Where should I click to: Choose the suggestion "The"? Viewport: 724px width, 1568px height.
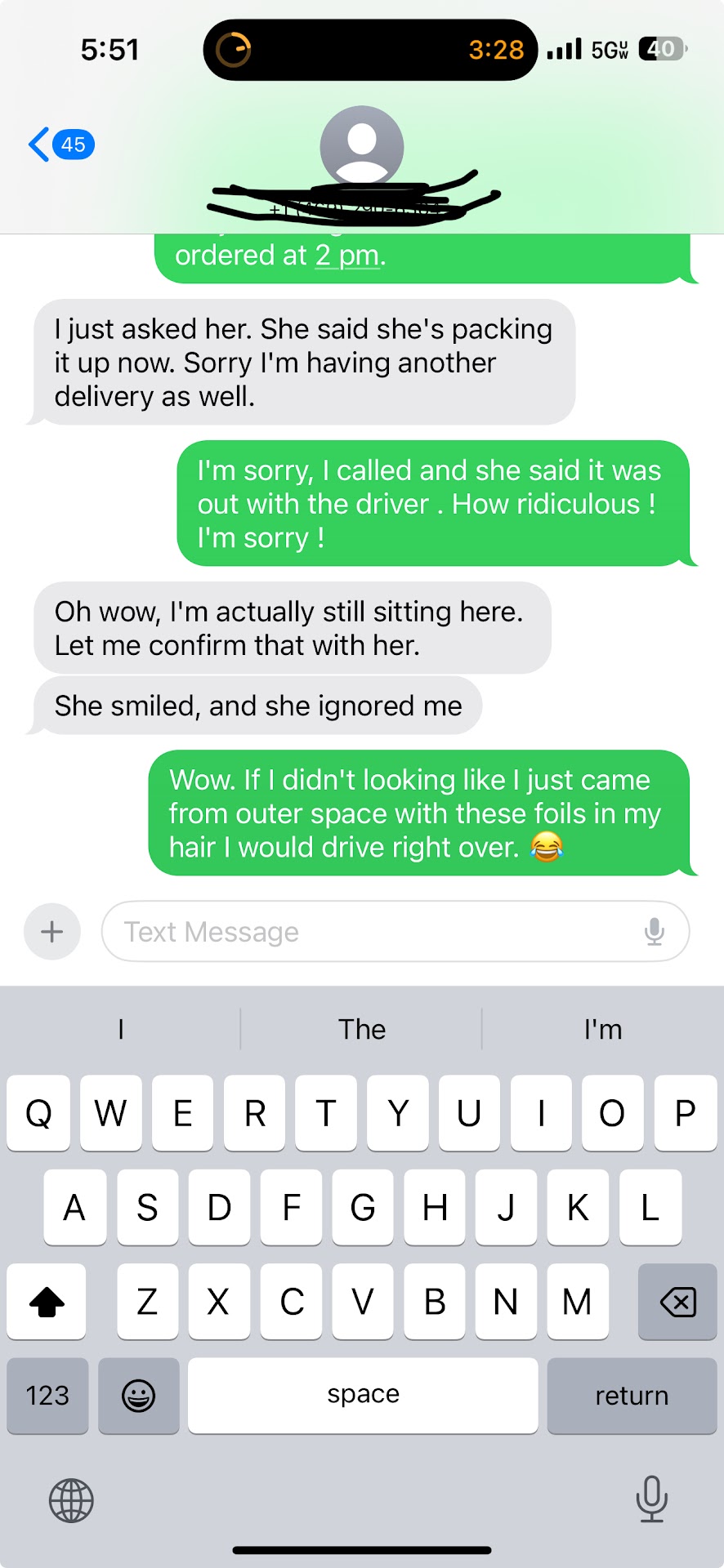pyautogui.click(x=362, y=1029)
